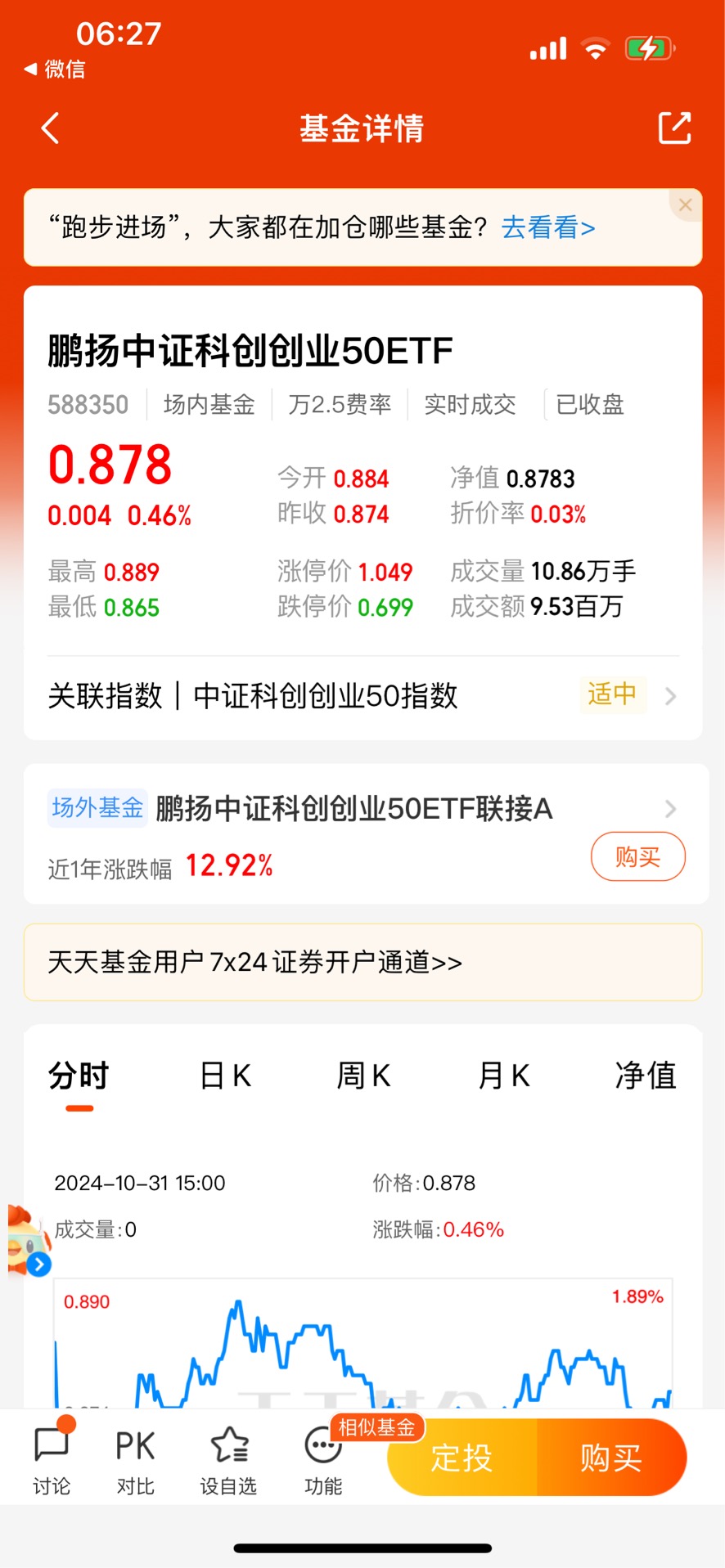This screenshot has width=725, height=1568.
Task: Expand the 关联指数 index row chevron
Action: click(671, 696)
